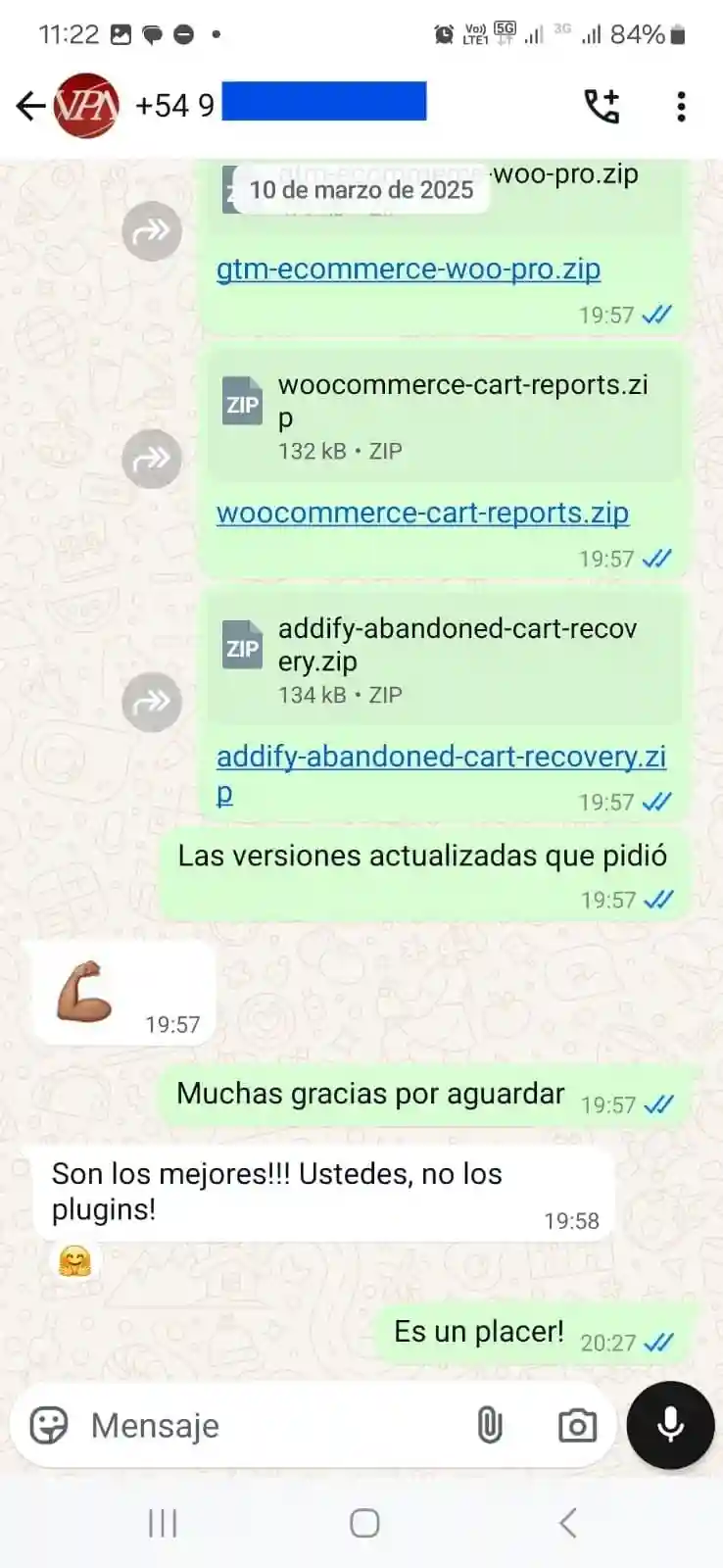
Task: Tap the woocommerce-cart-reports.zip underlined link
Action: tap(422, 513)
